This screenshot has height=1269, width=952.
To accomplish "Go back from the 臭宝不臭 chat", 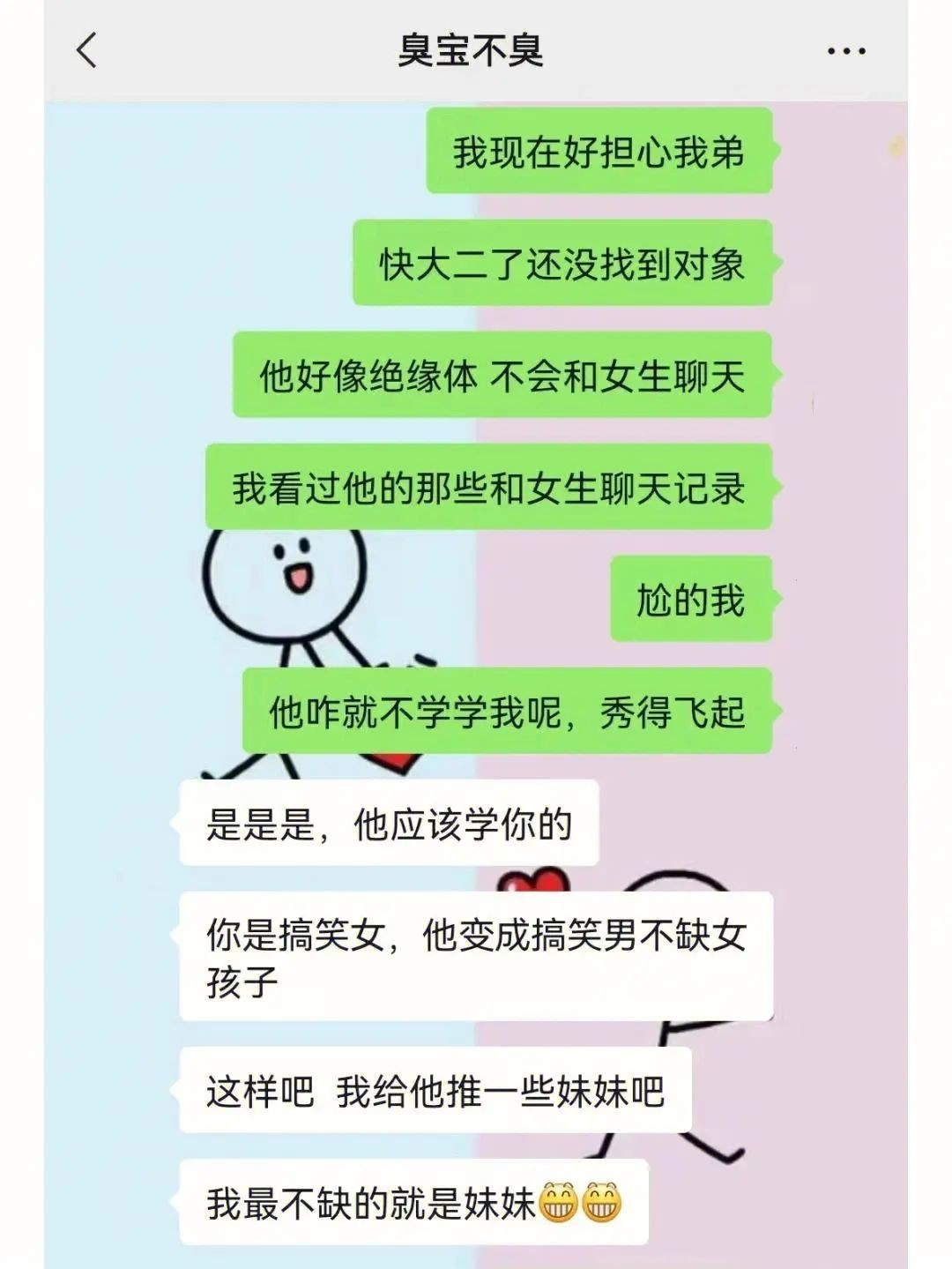I will [x=86, y=50].
